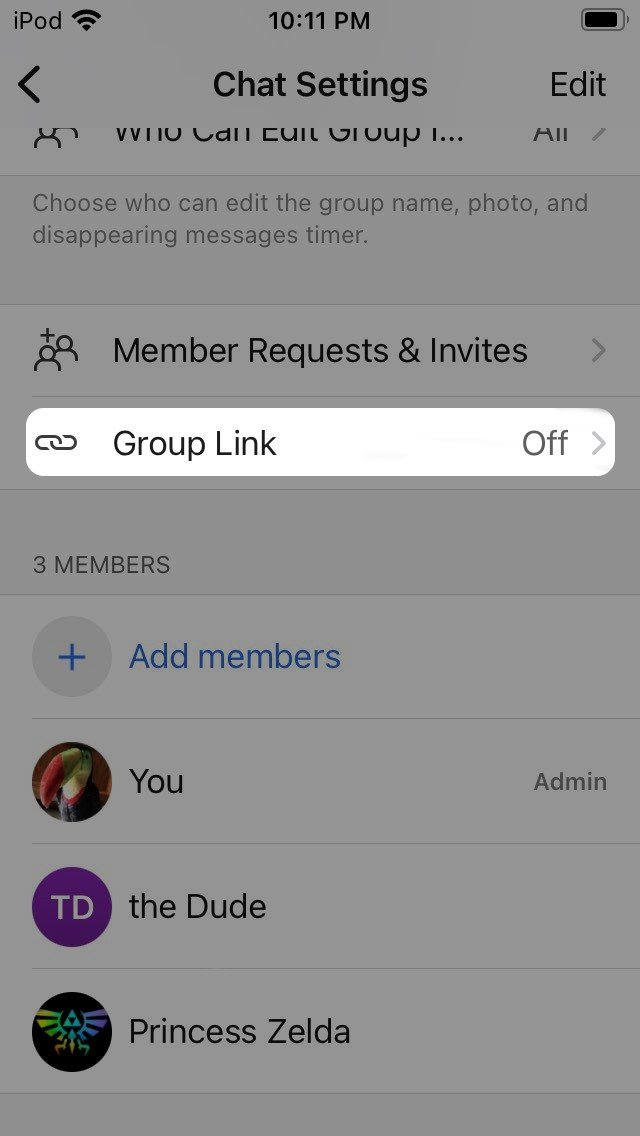Go back from Chat Settings

pos(30,85)
